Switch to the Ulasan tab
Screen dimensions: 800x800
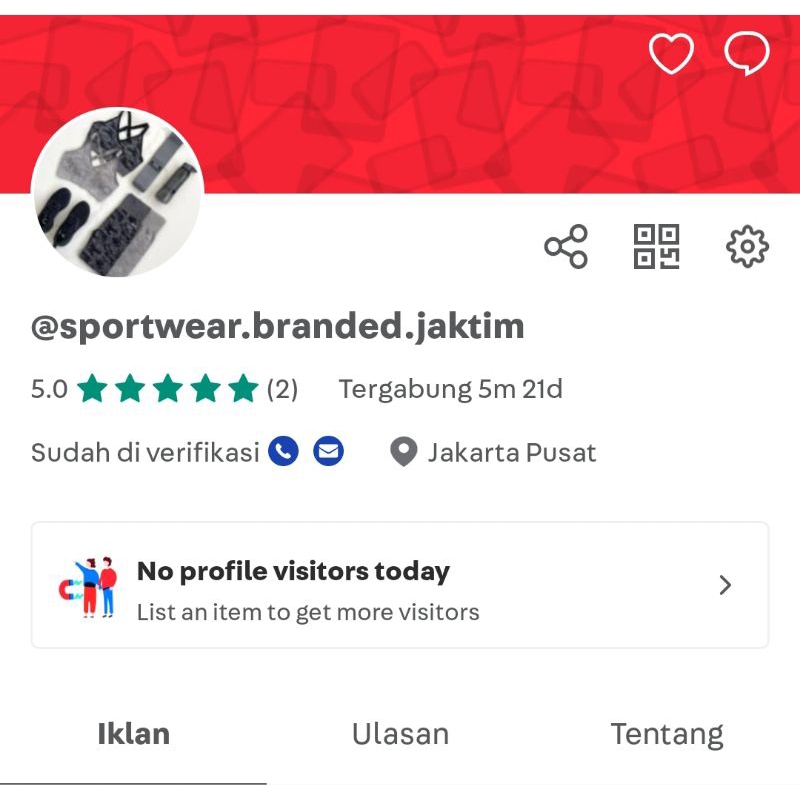[400, 734]
